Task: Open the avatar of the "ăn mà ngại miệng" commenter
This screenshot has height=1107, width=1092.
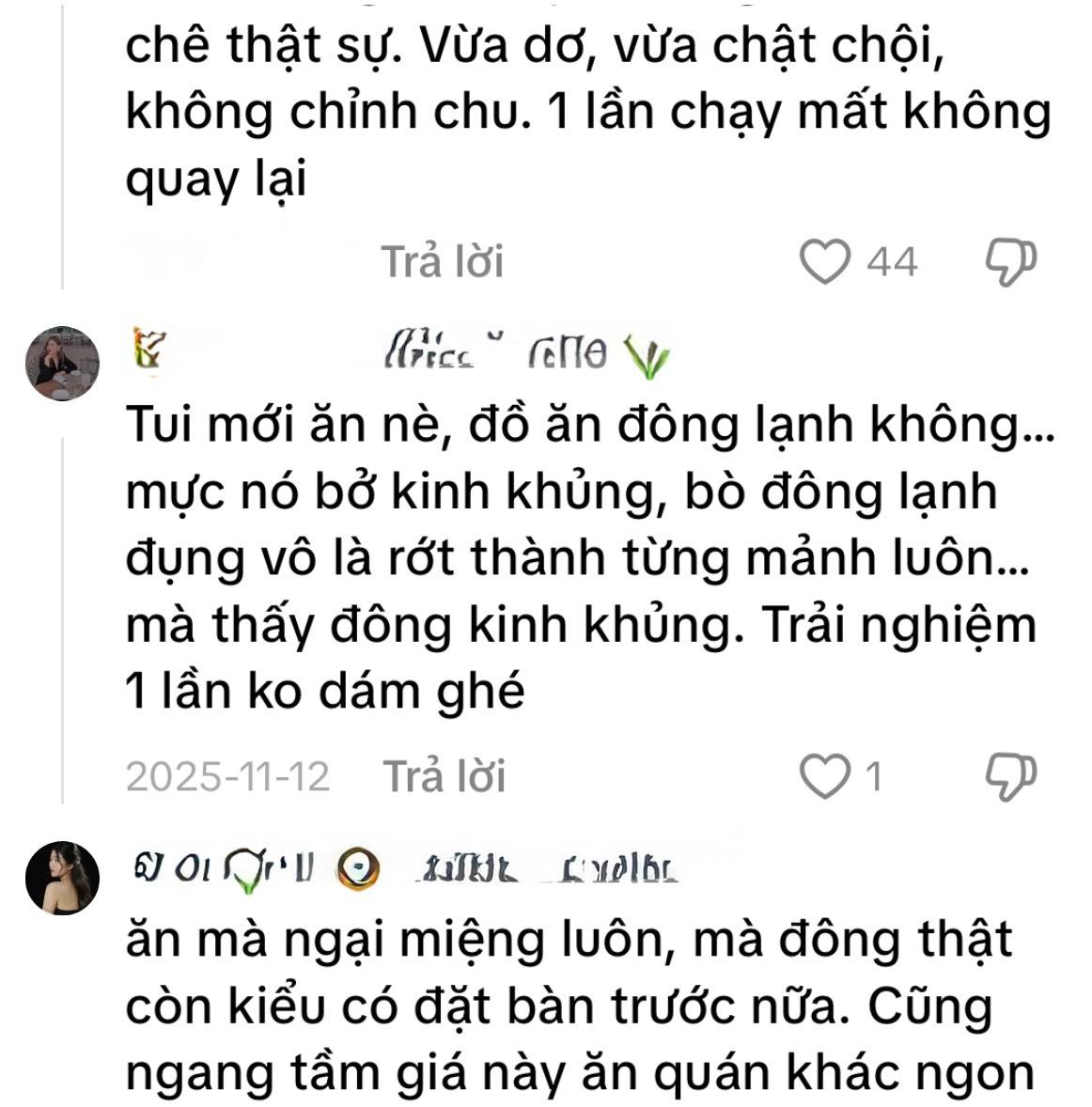Action: click(62, 877)
